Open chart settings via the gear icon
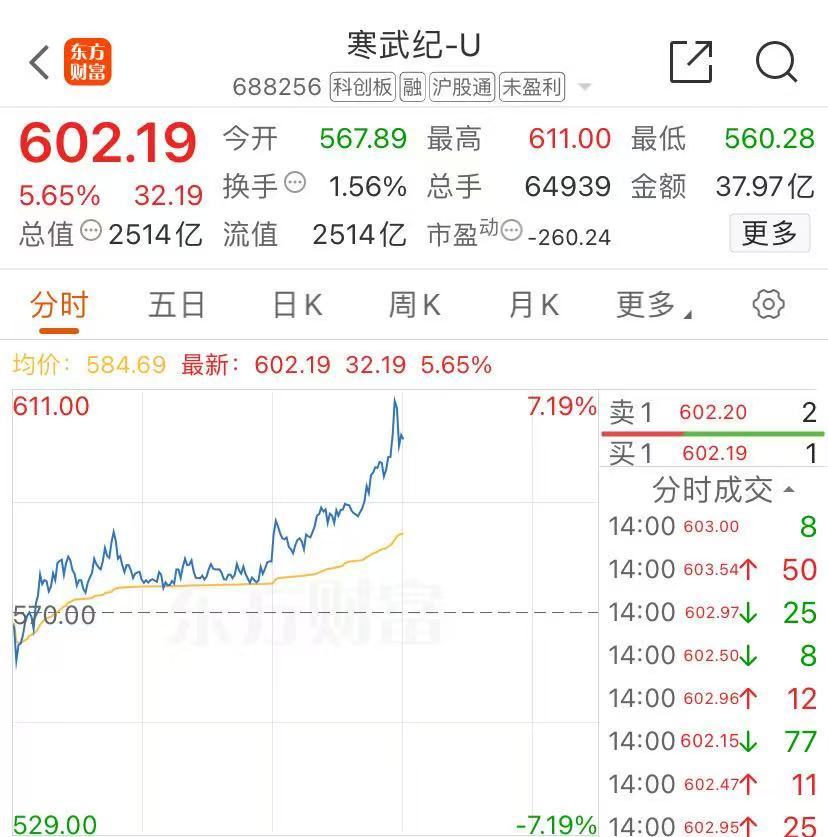Image resolution: width=828 pixels, height=837 pixels. [768, 305]
